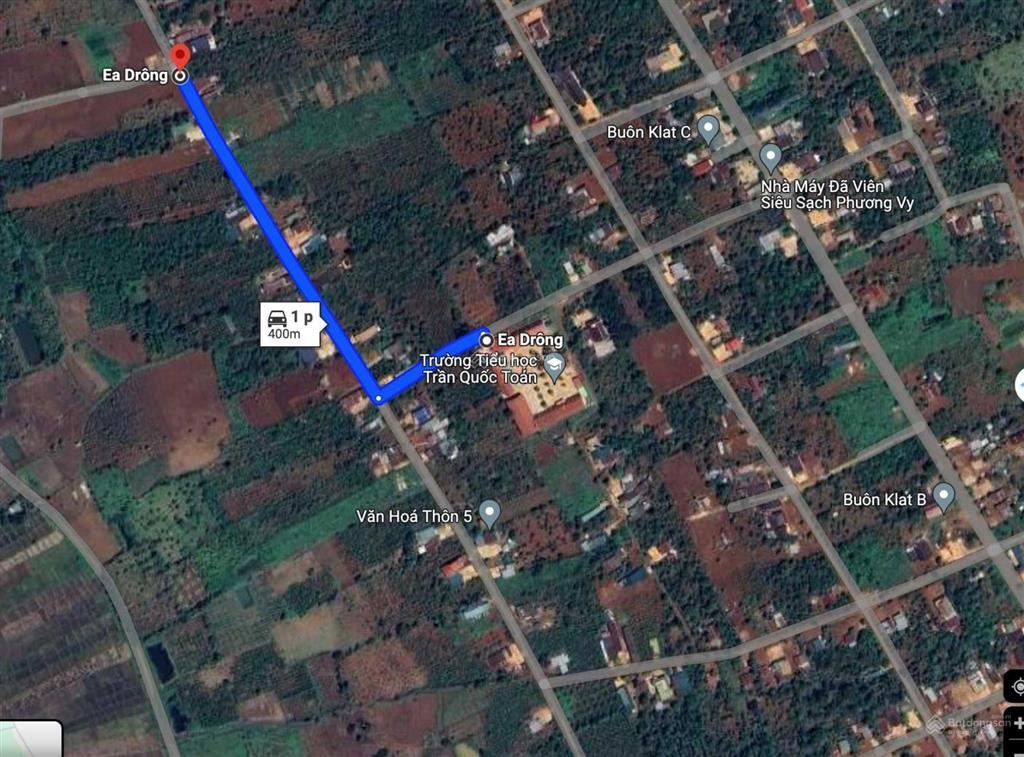
Task: Tap the red Ea Drông destination pin
Action: 180,56
